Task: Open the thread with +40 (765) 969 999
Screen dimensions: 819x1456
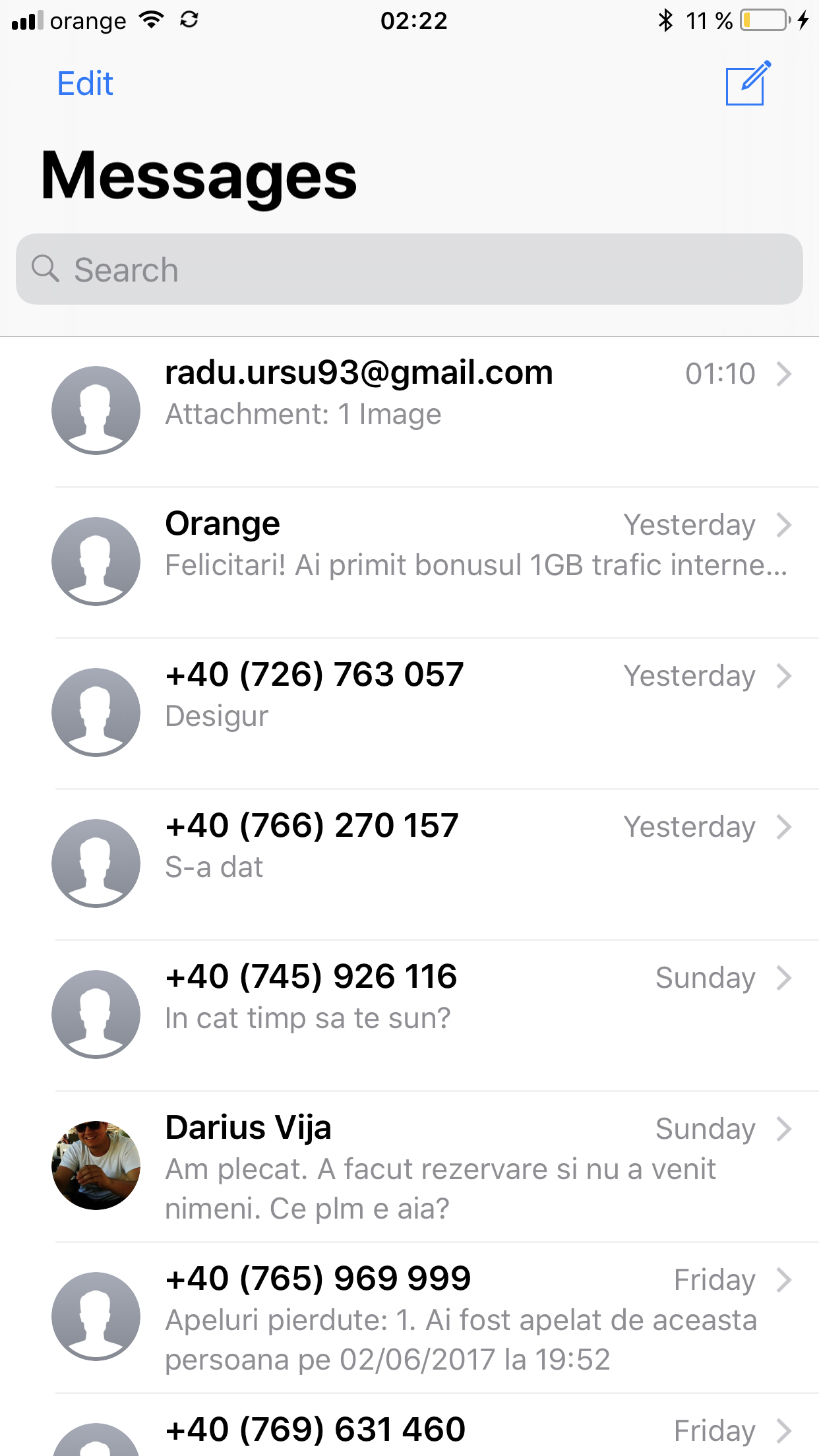Action: click(x=409, y=1318)
